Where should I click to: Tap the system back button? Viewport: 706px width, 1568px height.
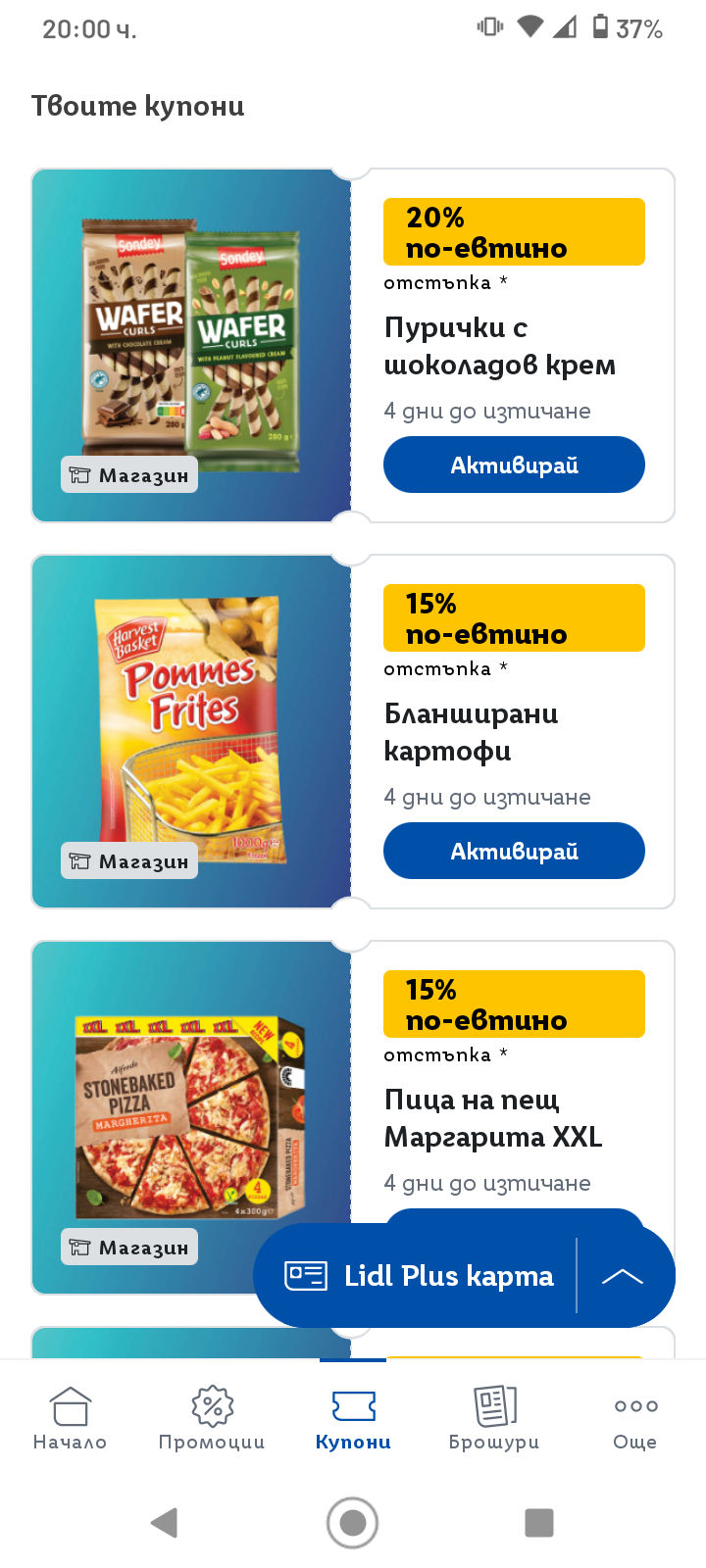pos(165,1522)
